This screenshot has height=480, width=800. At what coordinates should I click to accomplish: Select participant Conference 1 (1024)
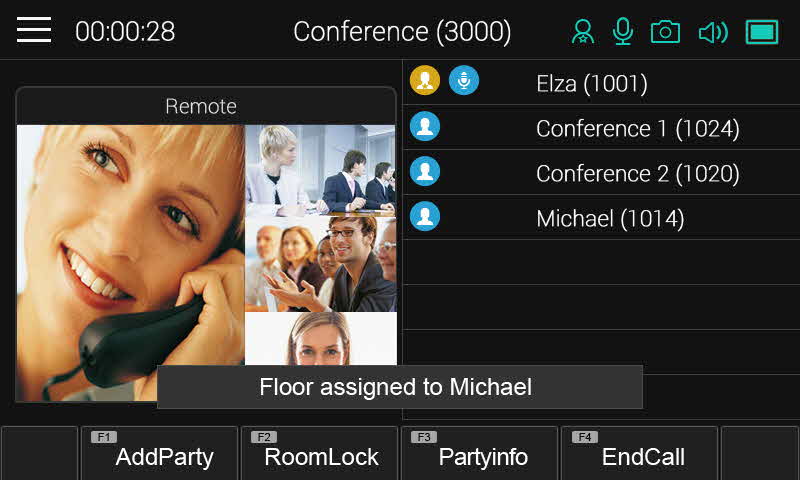(637, 128)
